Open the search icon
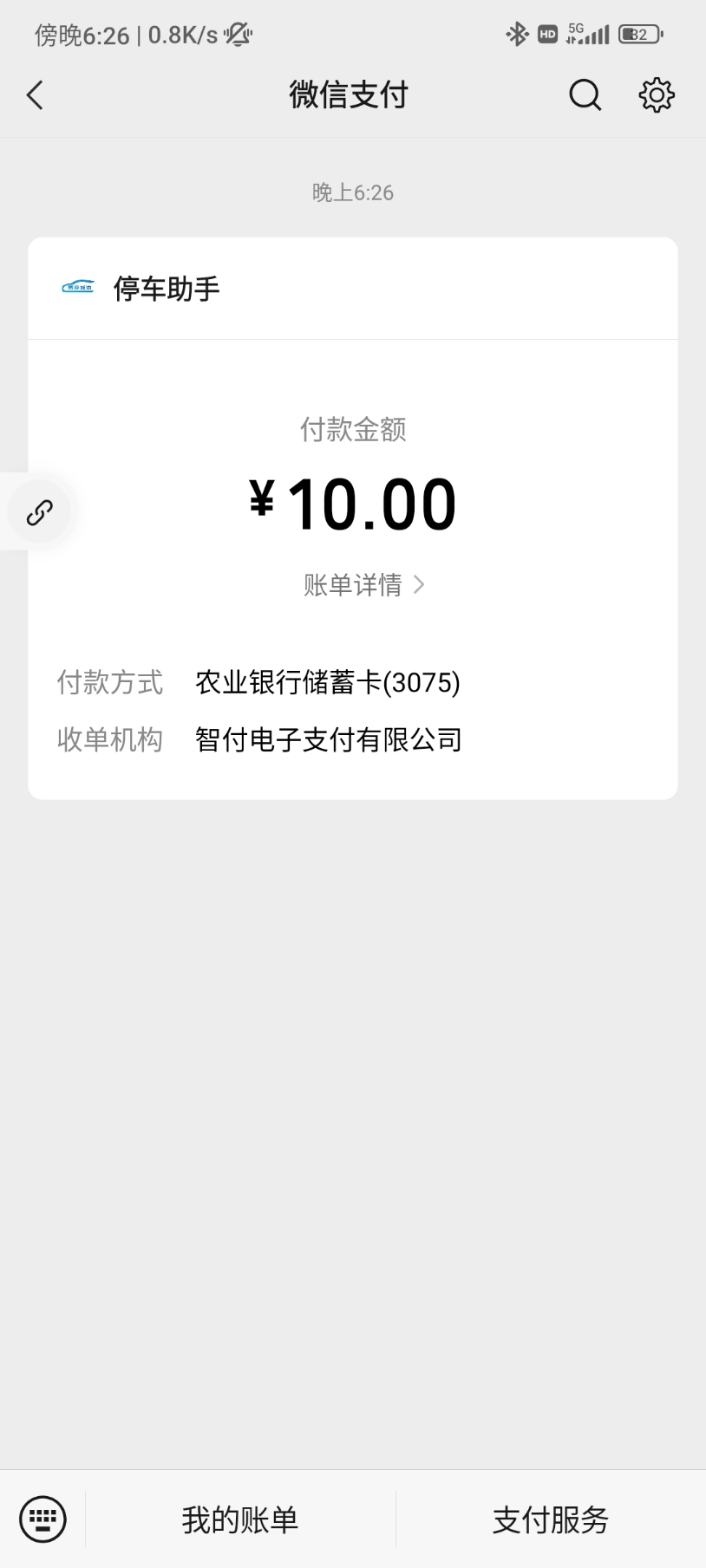The width and height of the screenshot is (706, 1568). point(585,95)
